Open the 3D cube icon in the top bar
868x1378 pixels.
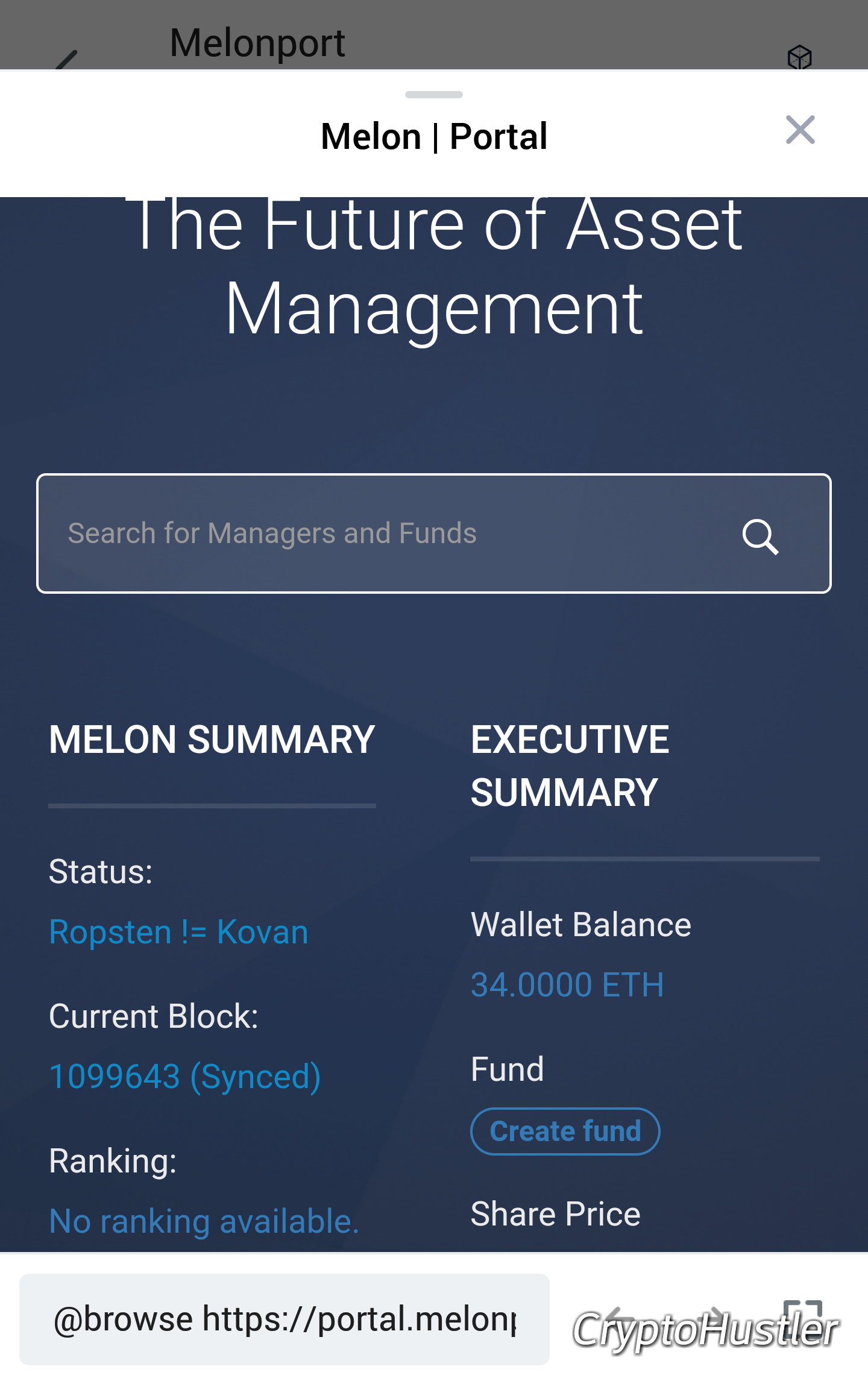[799, 58]
